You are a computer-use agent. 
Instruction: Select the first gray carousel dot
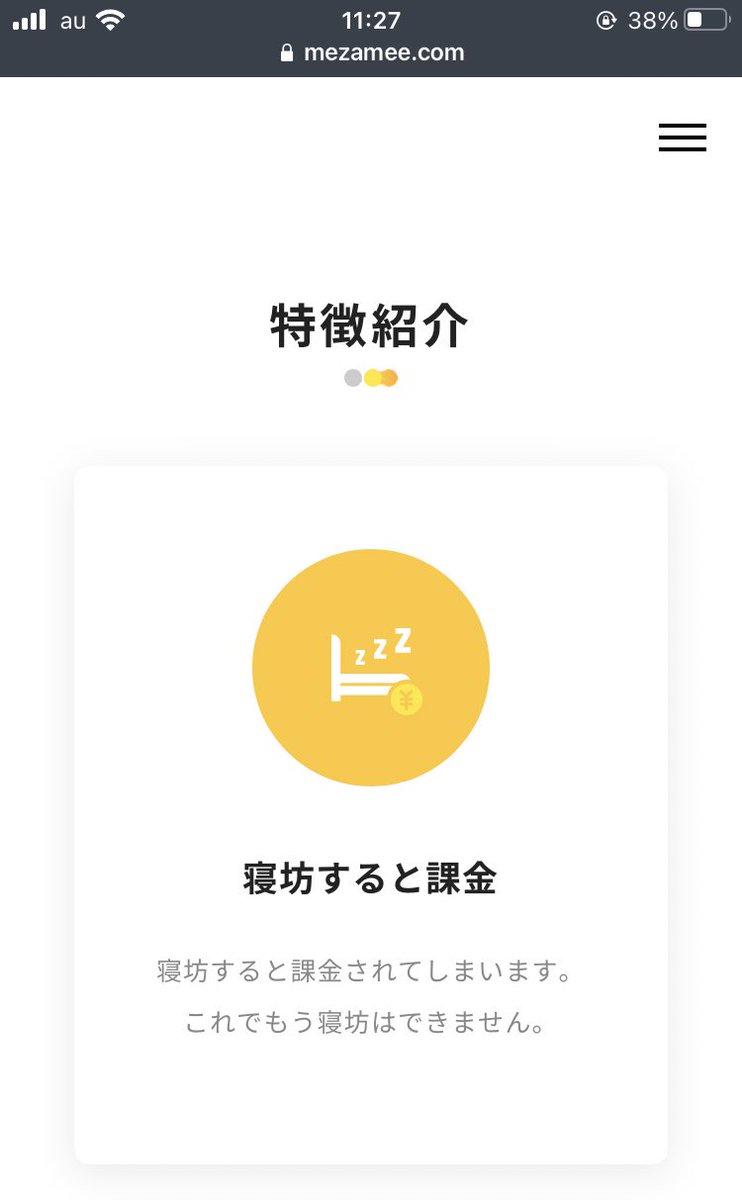[x=354, y=377]
